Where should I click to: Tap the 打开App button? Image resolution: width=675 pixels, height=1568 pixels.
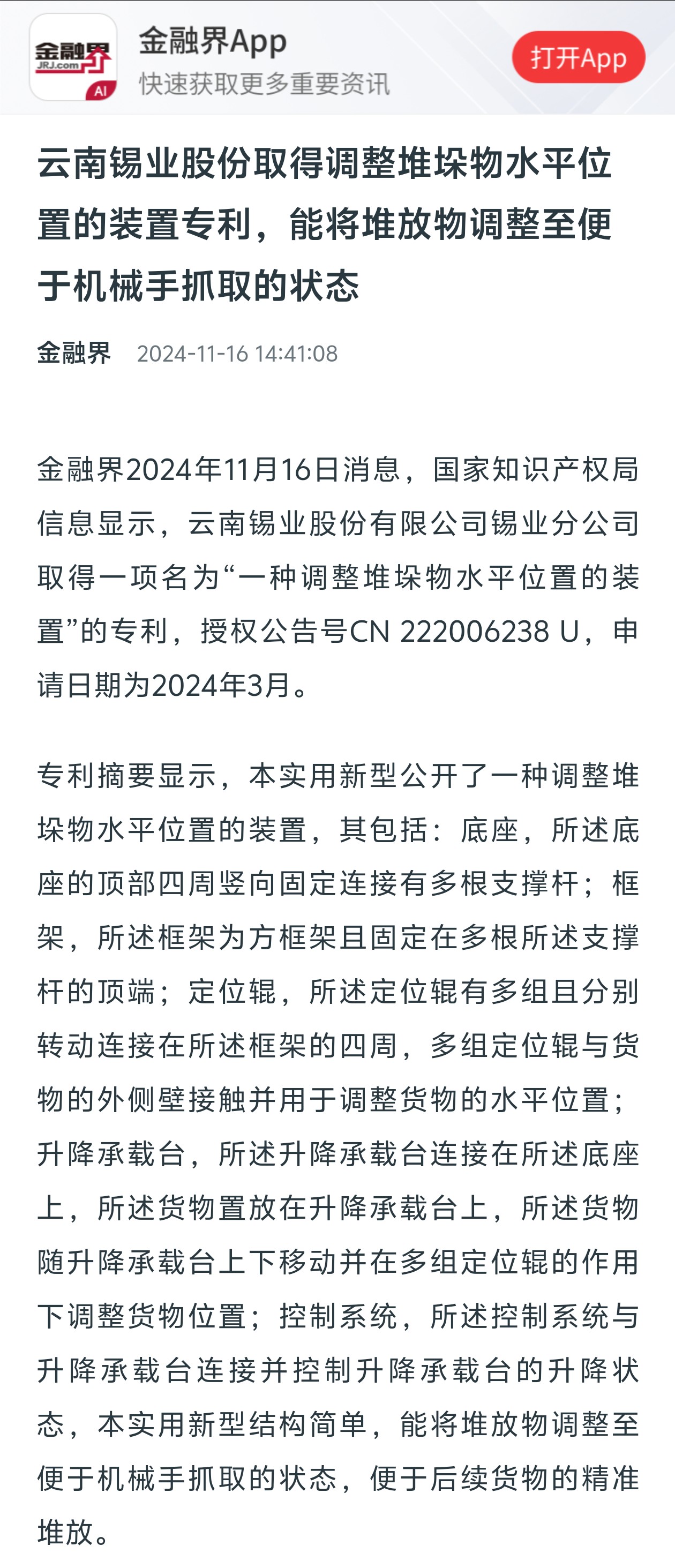(x=578, y=58)
